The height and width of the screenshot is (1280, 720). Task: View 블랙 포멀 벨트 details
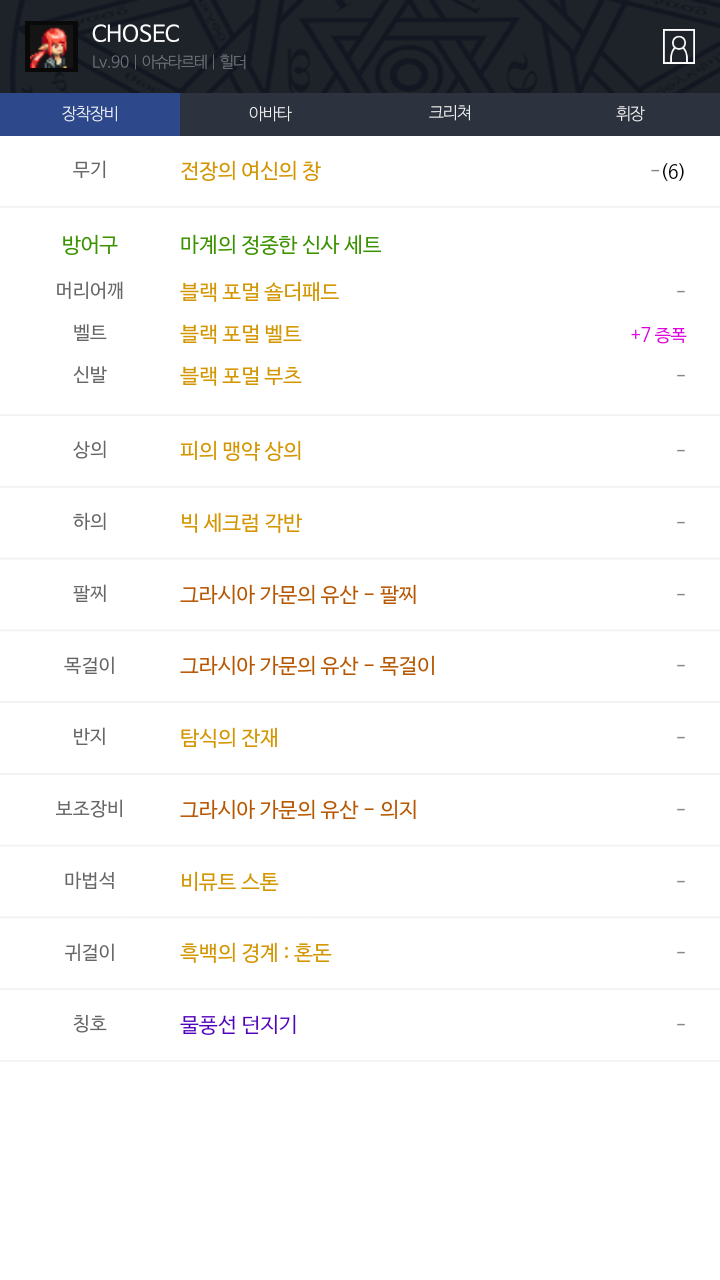(240, 334)
